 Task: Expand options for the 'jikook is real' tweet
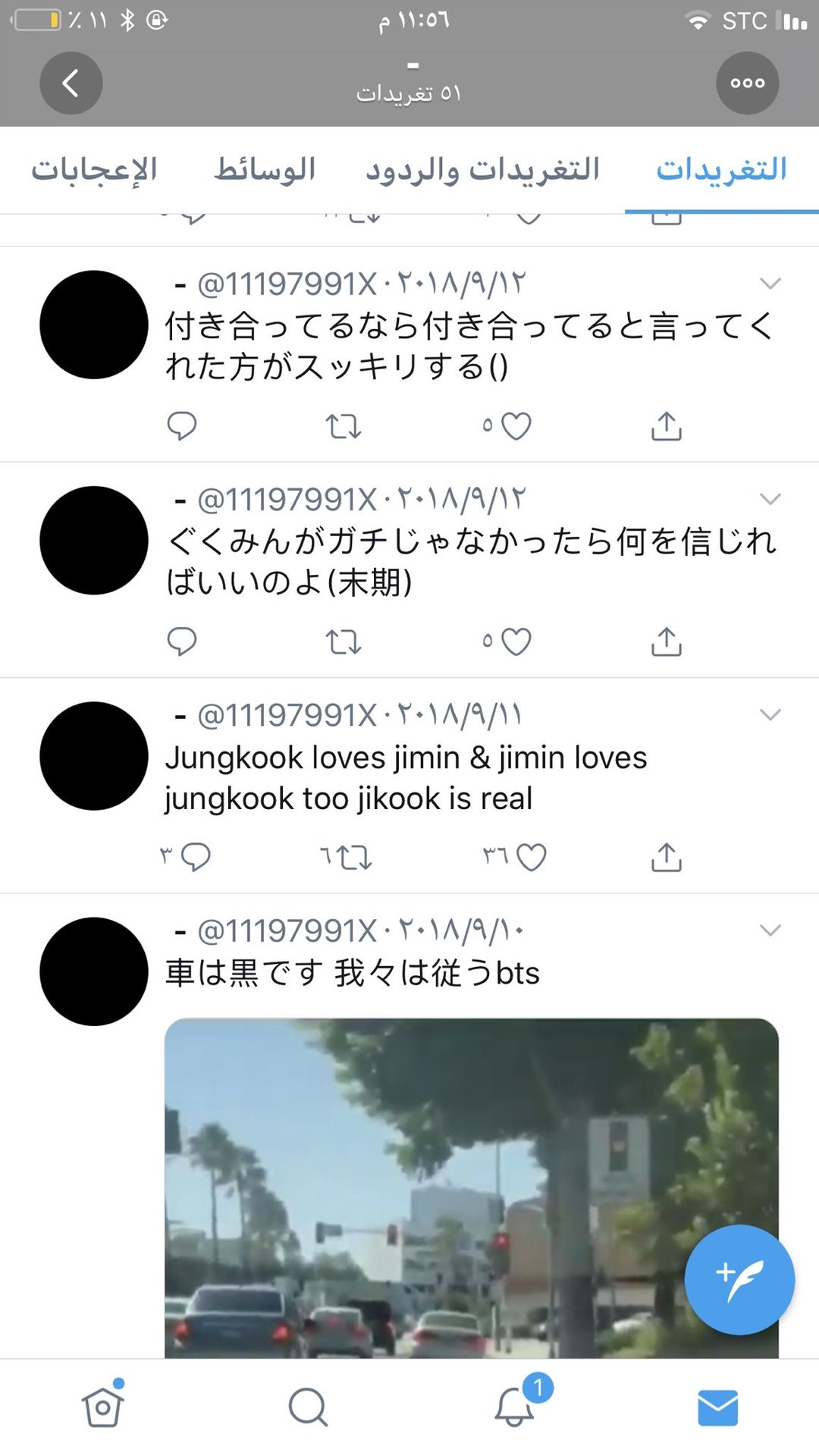point(770,715)
